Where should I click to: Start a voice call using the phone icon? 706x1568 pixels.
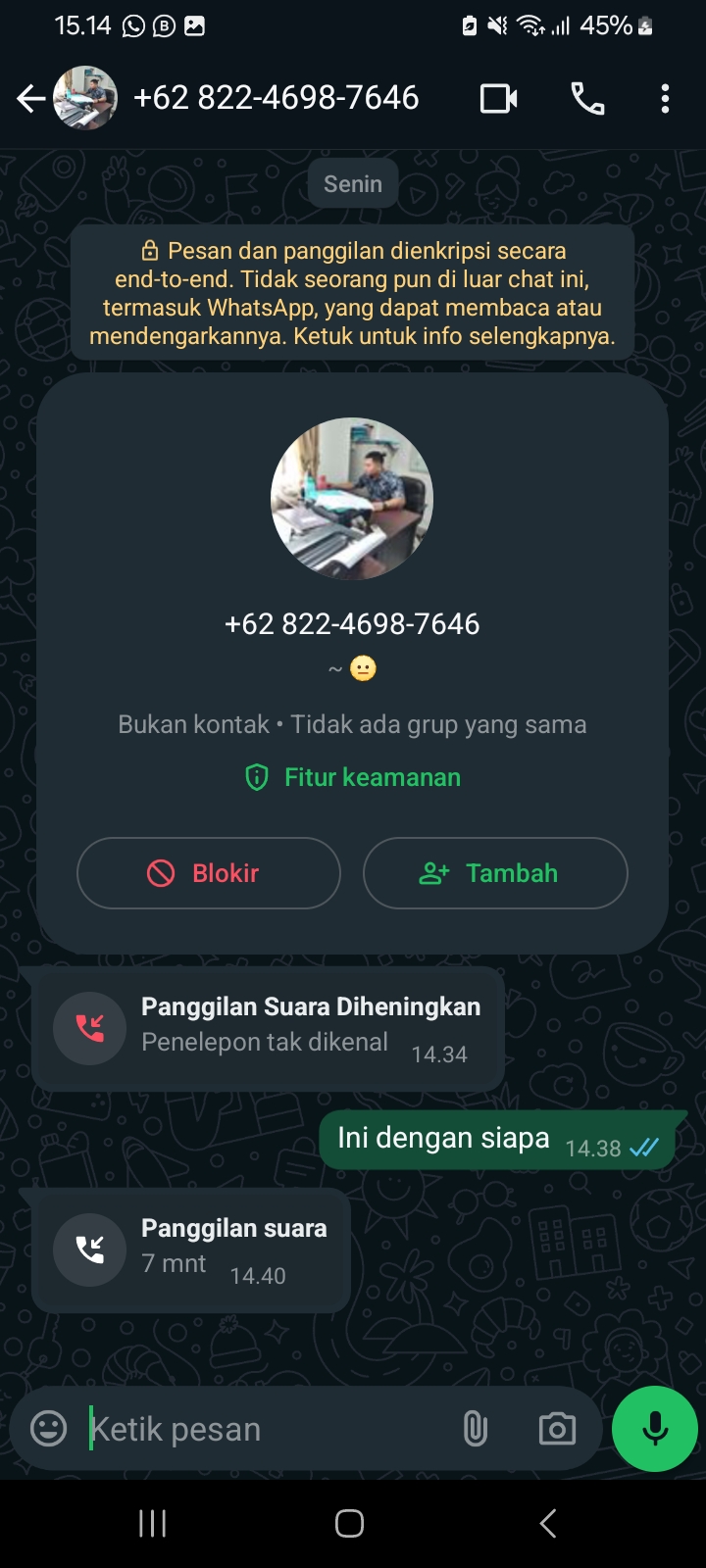click(x=586, y=98)
